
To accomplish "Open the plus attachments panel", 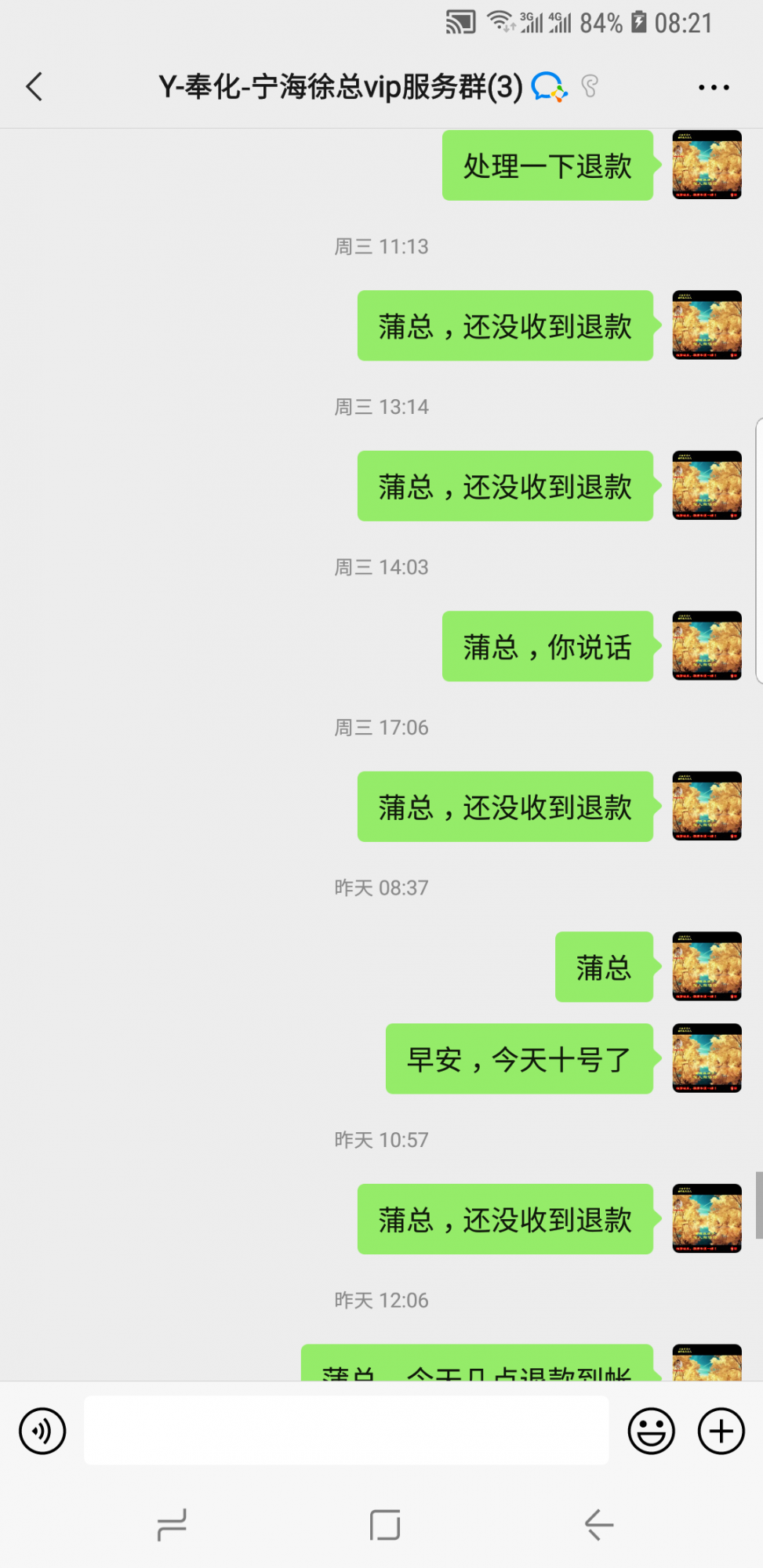I will pos(721,1432).
